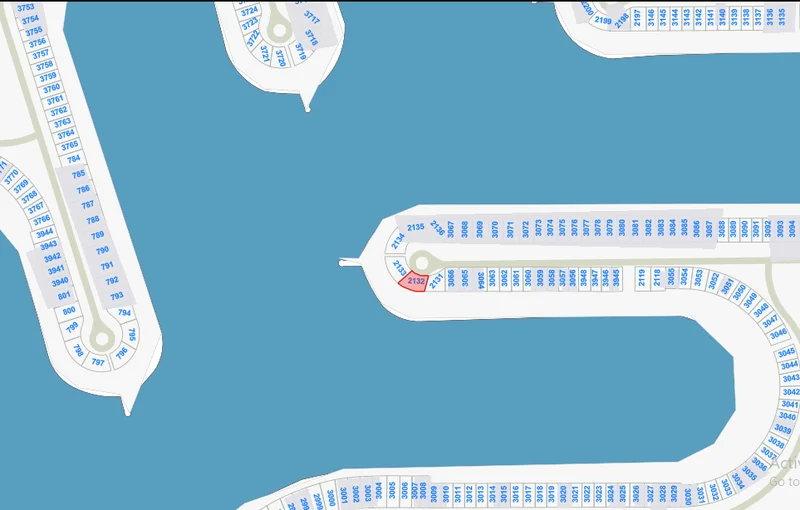Select plot 3760
800x510 pixels.
pyautogui.click(x=52, y=87)
